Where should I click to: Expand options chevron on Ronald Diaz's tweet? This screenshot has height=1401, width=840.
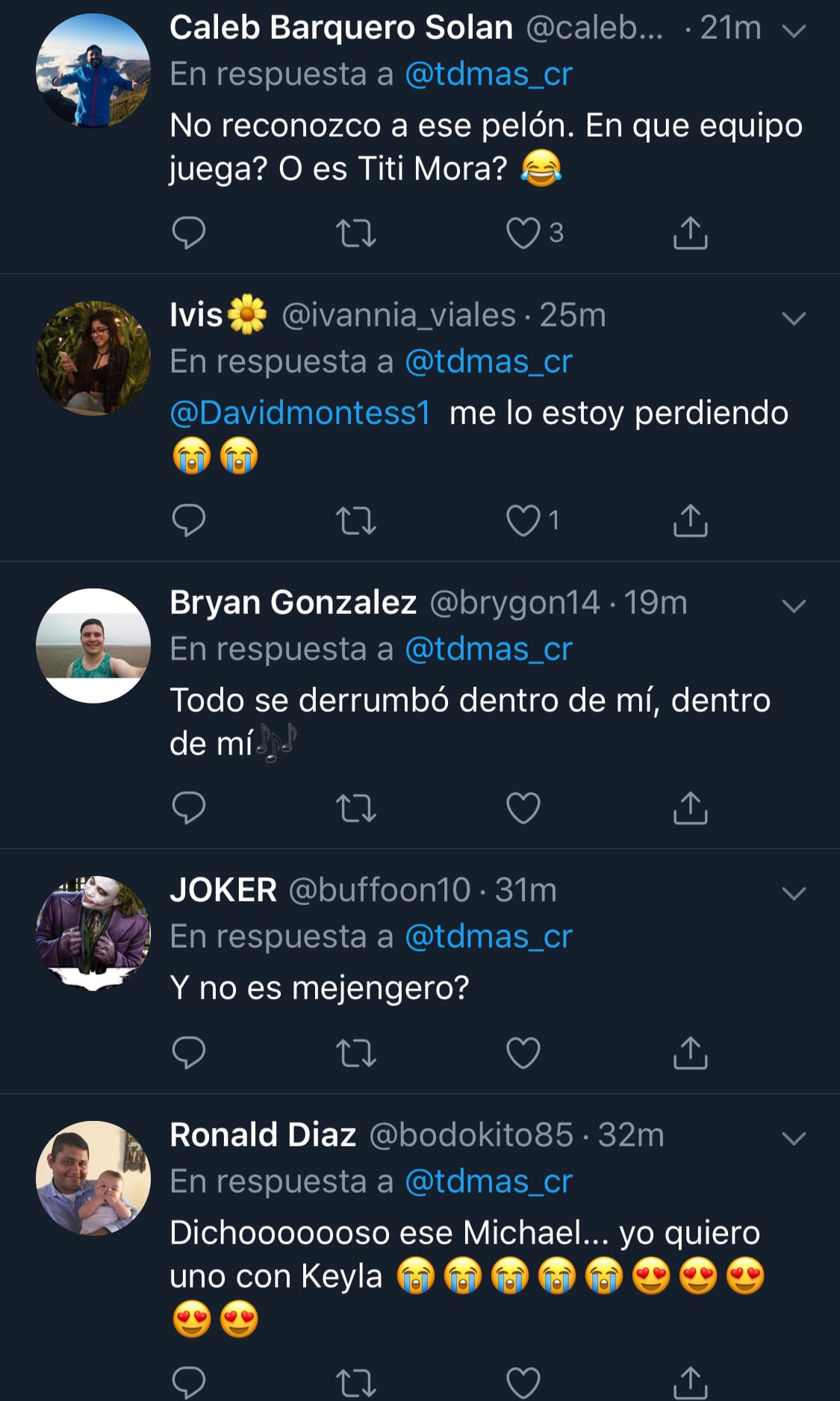click(x=793, y=1138)
